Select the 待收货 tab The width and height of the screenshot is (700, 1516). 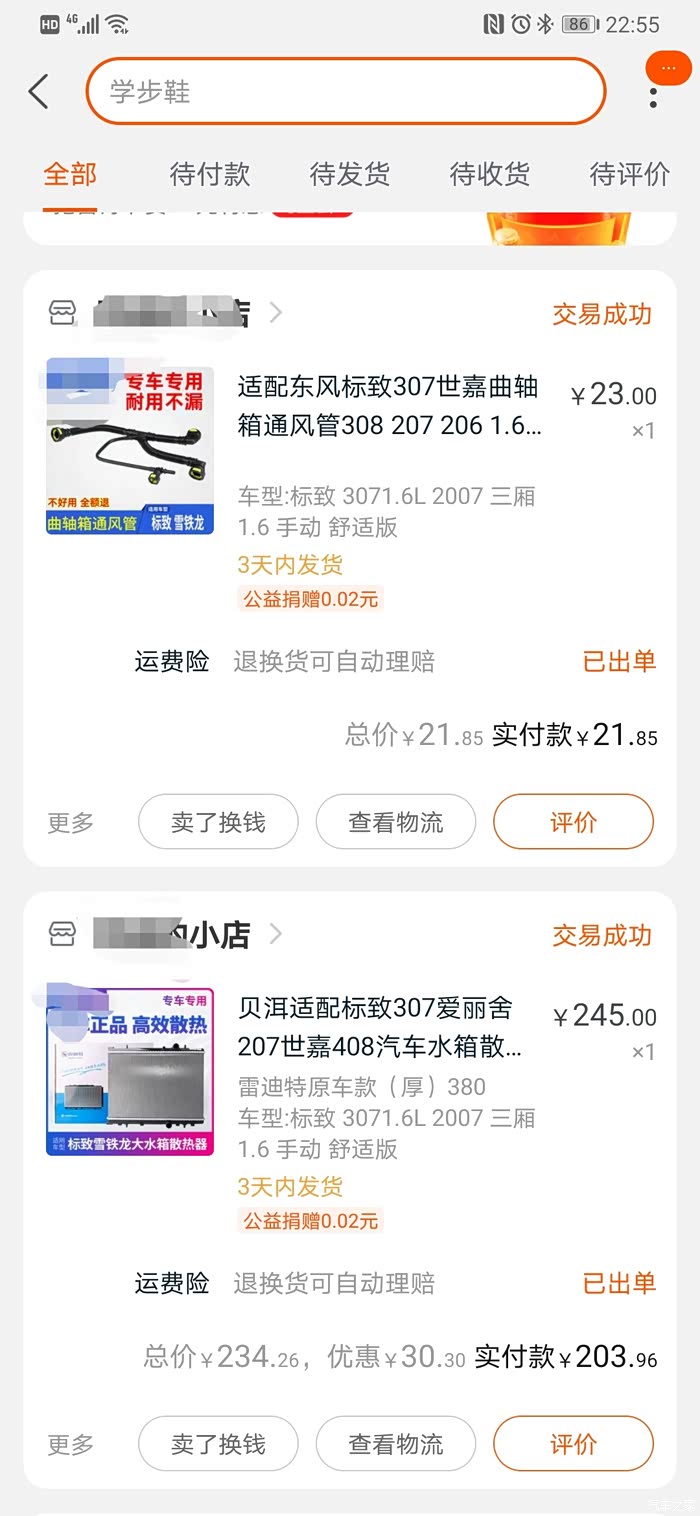(x=490, y=174)
